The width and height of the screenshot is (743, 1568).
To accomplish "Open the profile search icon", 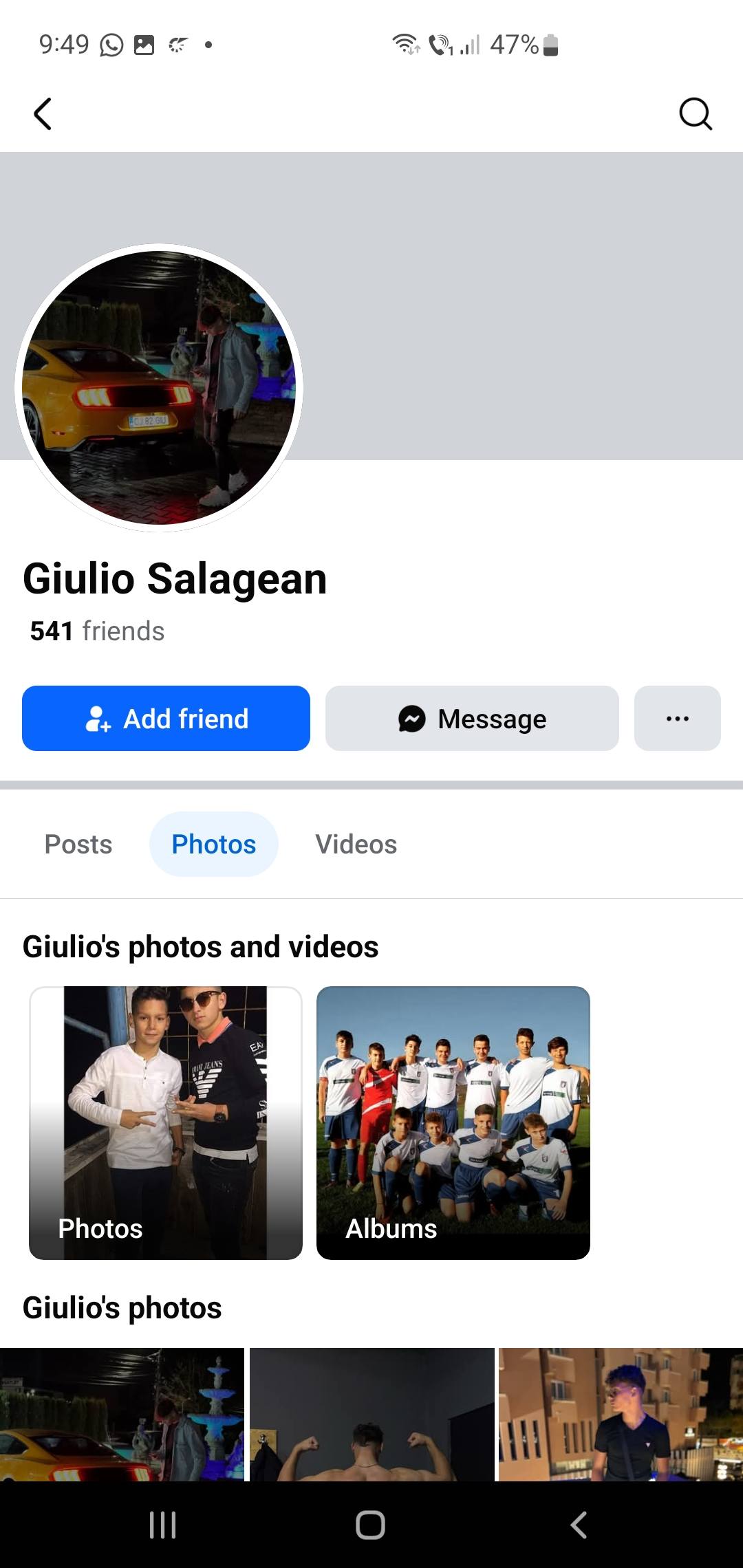I will [695, 113].
